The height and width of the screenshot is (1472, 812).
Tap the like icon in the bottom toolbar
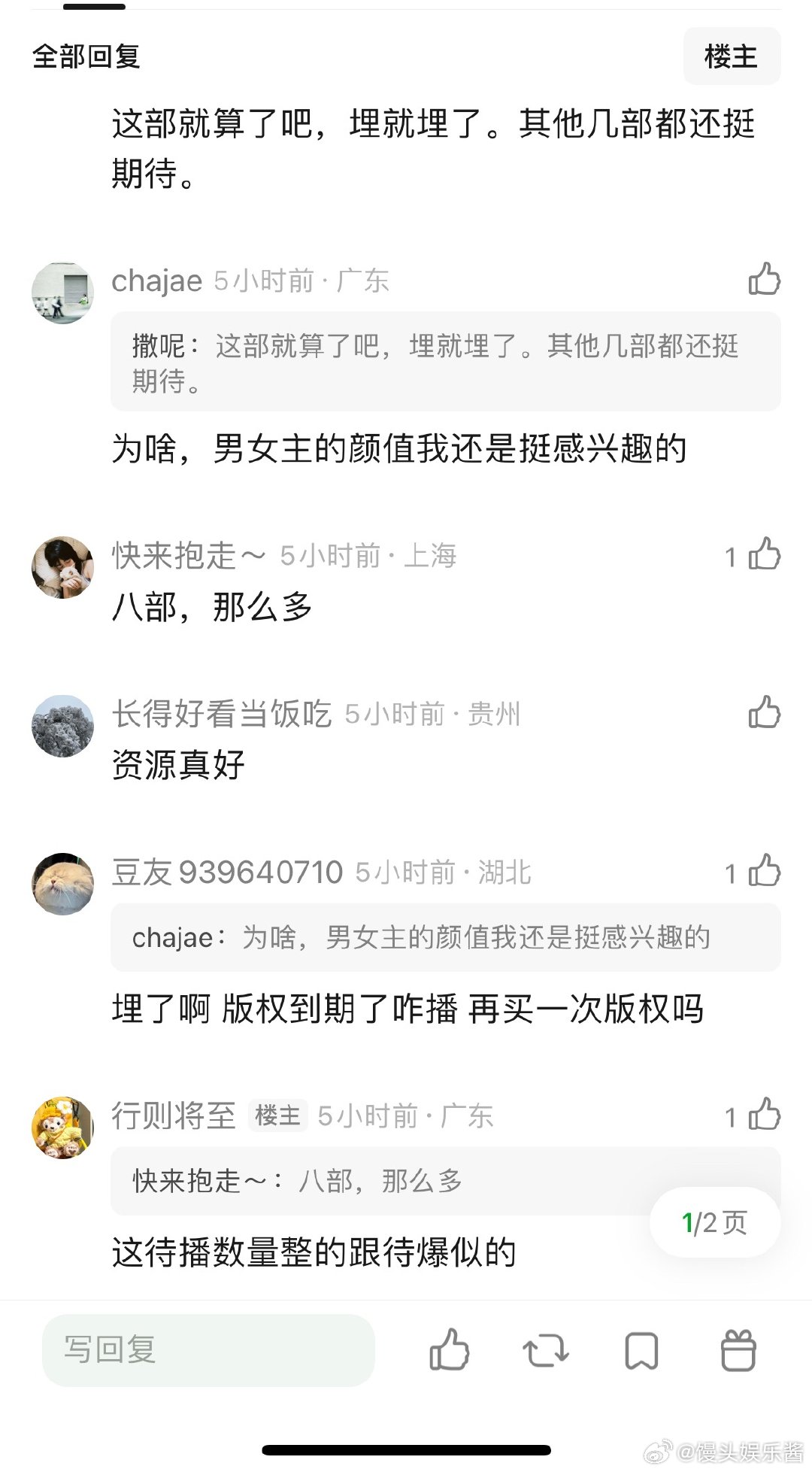click(450, 1350)
